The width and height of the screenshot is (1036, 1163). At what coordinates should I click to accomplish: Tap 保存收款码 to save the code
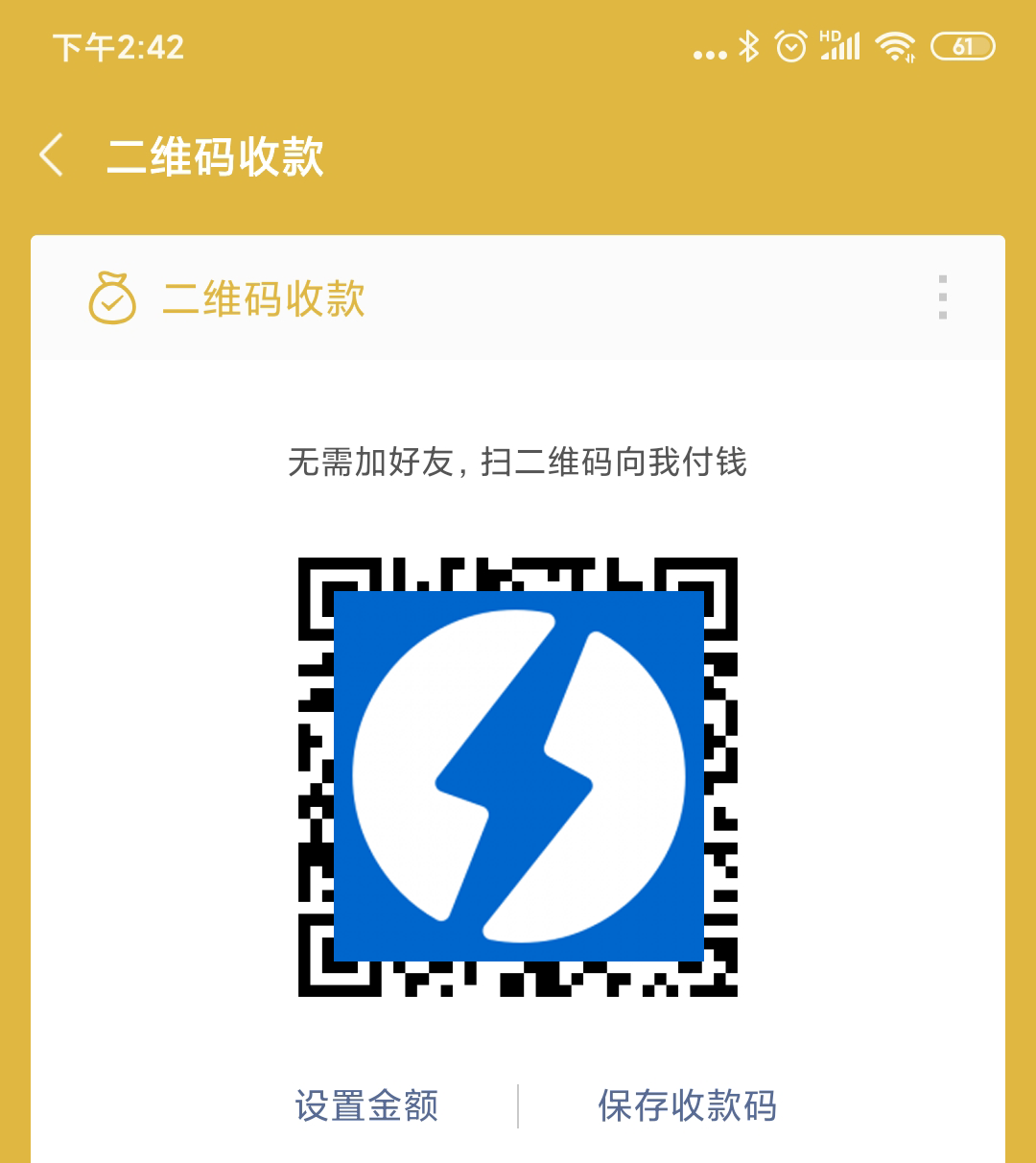688,1105
